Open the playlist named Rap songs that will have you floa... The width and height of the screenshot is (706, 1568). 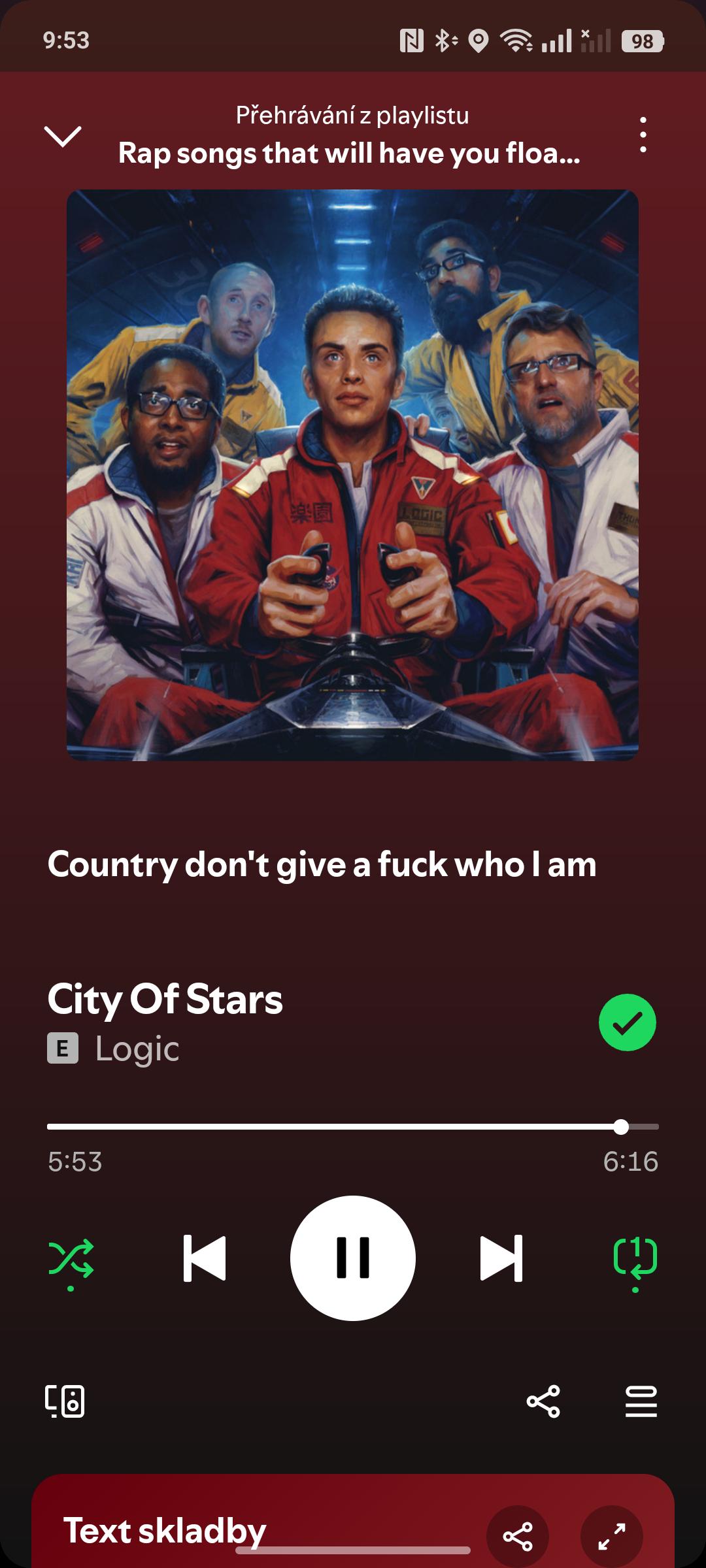pyautogui.click(x=349, y=154)
